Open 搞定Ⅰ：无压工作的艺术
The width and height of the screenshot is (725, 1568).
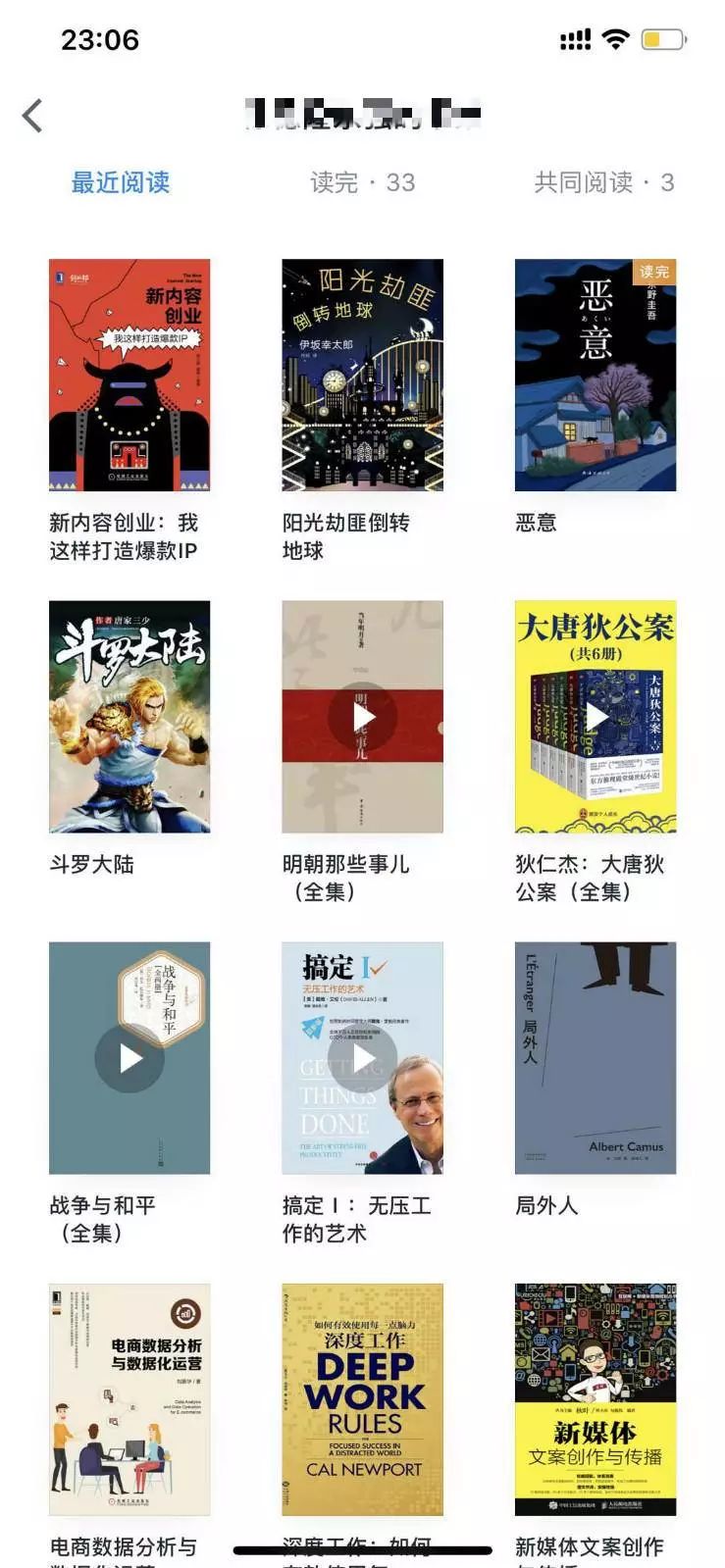tap(362, 1058)
